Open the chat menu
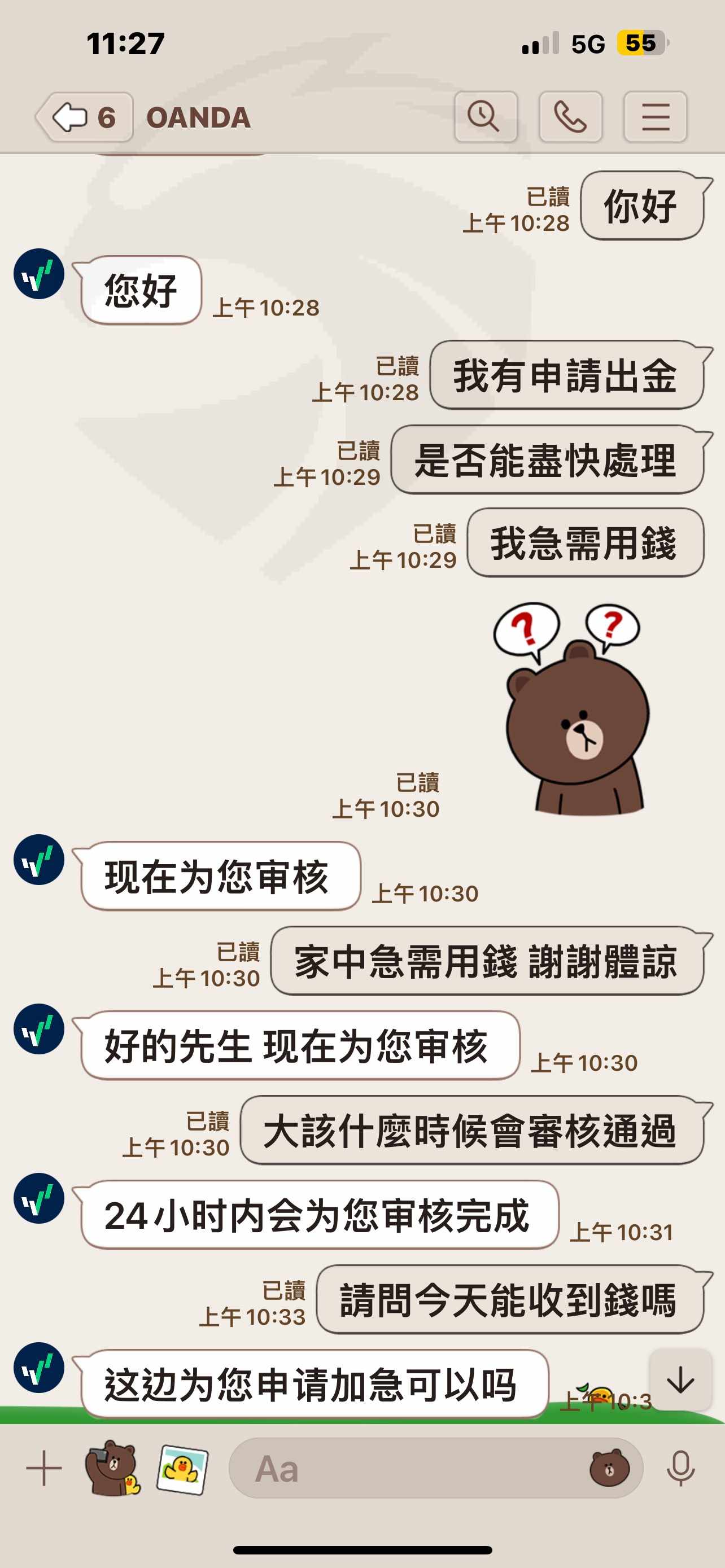The image size is (725, 1568). (655, 117)
